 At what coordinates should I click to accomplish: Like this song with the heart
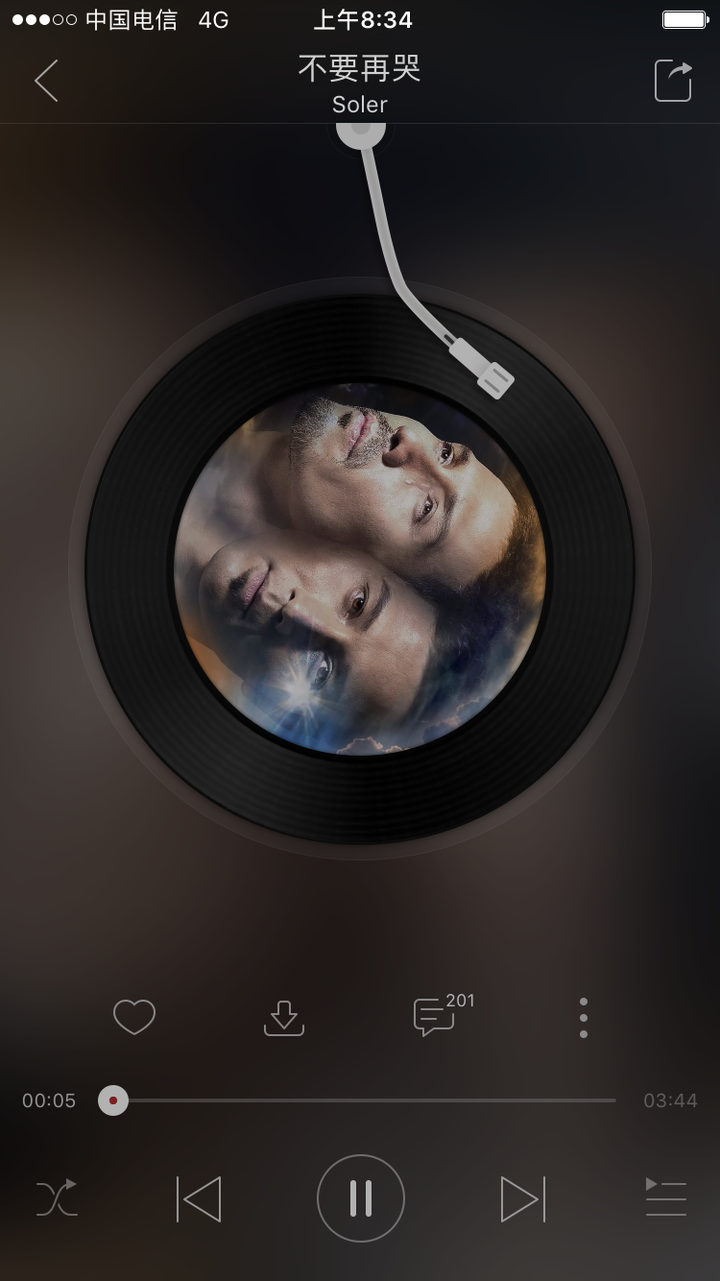134,1017
